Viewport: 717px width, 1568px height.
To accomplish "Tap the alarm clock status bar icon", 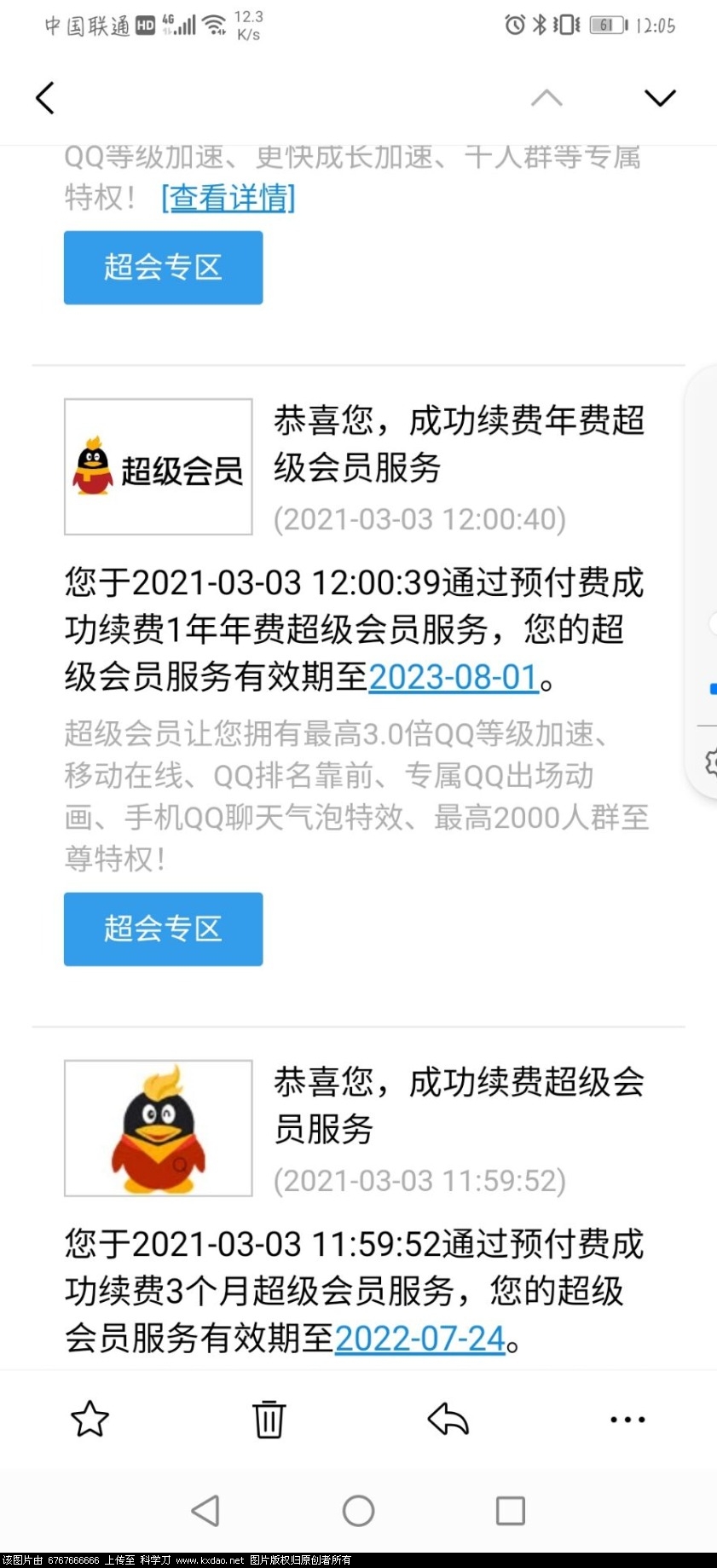I will click(x=514, y=26).
